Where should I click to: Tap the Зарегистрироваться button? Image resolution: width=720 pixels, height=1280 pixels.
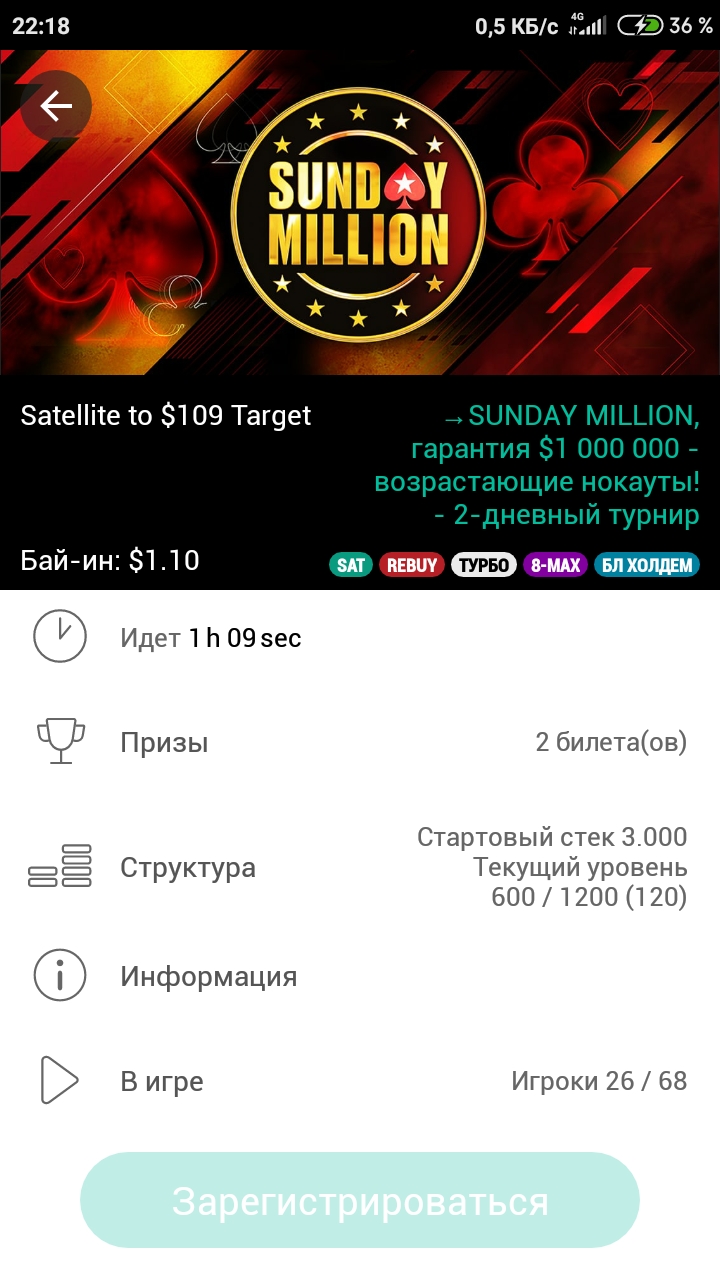pos(360,1200)
